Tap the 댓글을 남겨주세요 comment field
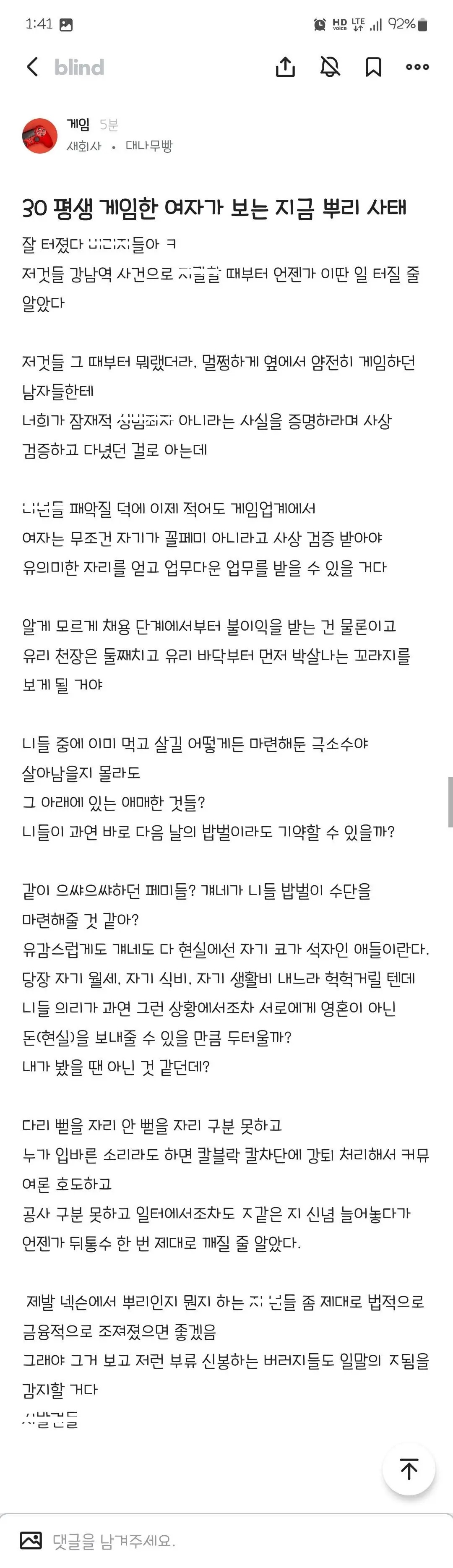The height and width of the screenshot is (1568, 453). pyautogui.click(x=182, y=1541)
